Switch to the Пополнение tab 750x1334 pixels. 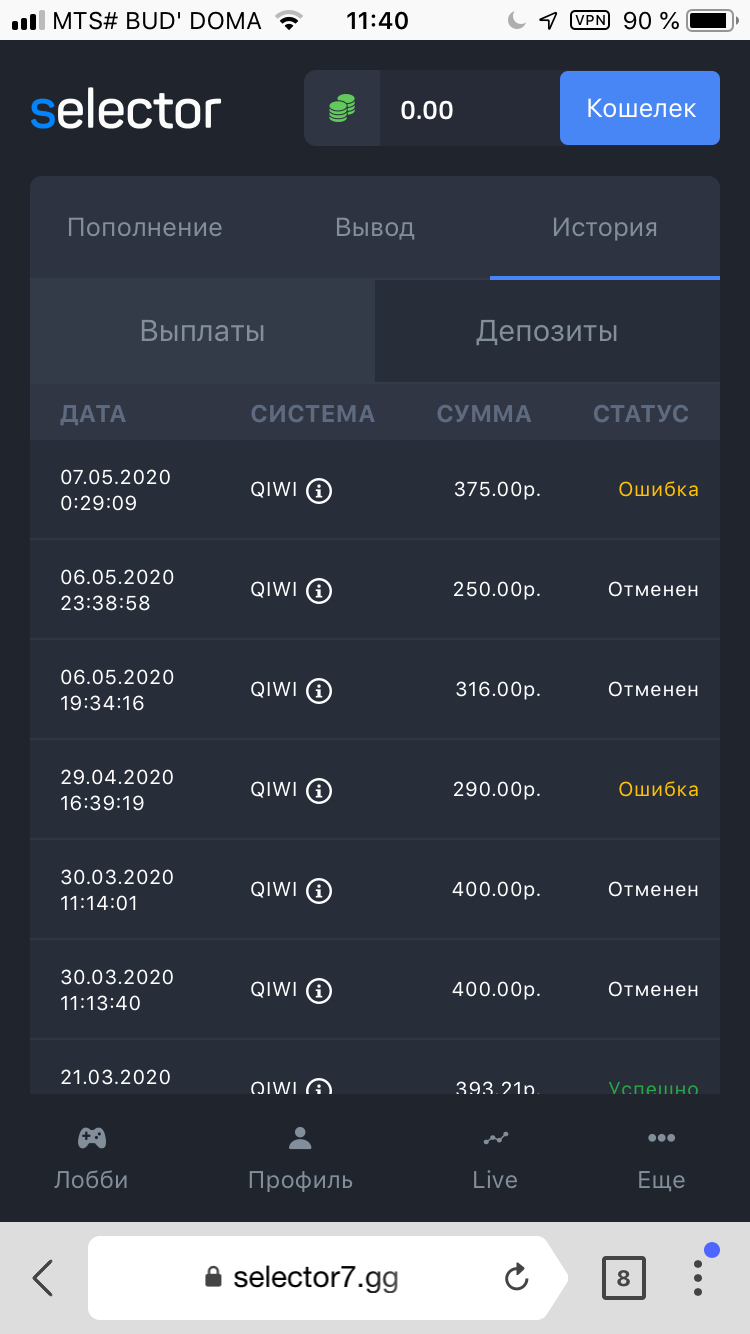click(x=145, y=227)
